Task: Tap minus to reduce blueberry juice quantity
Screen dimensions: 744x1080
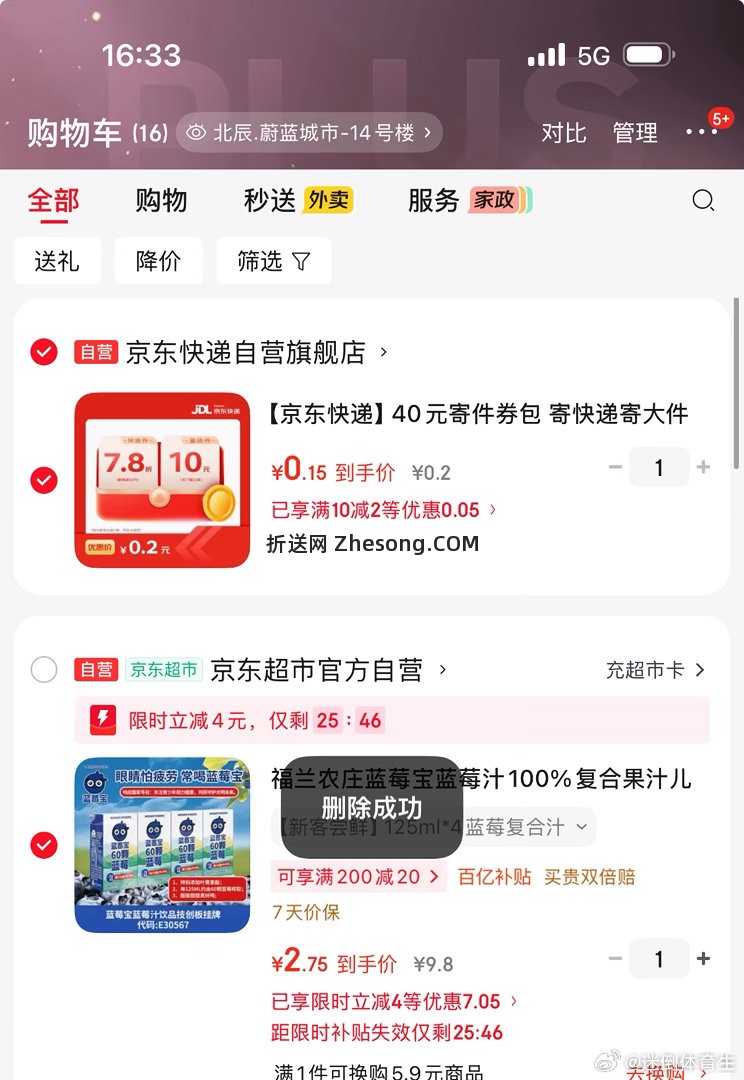Action: point(616,958)
